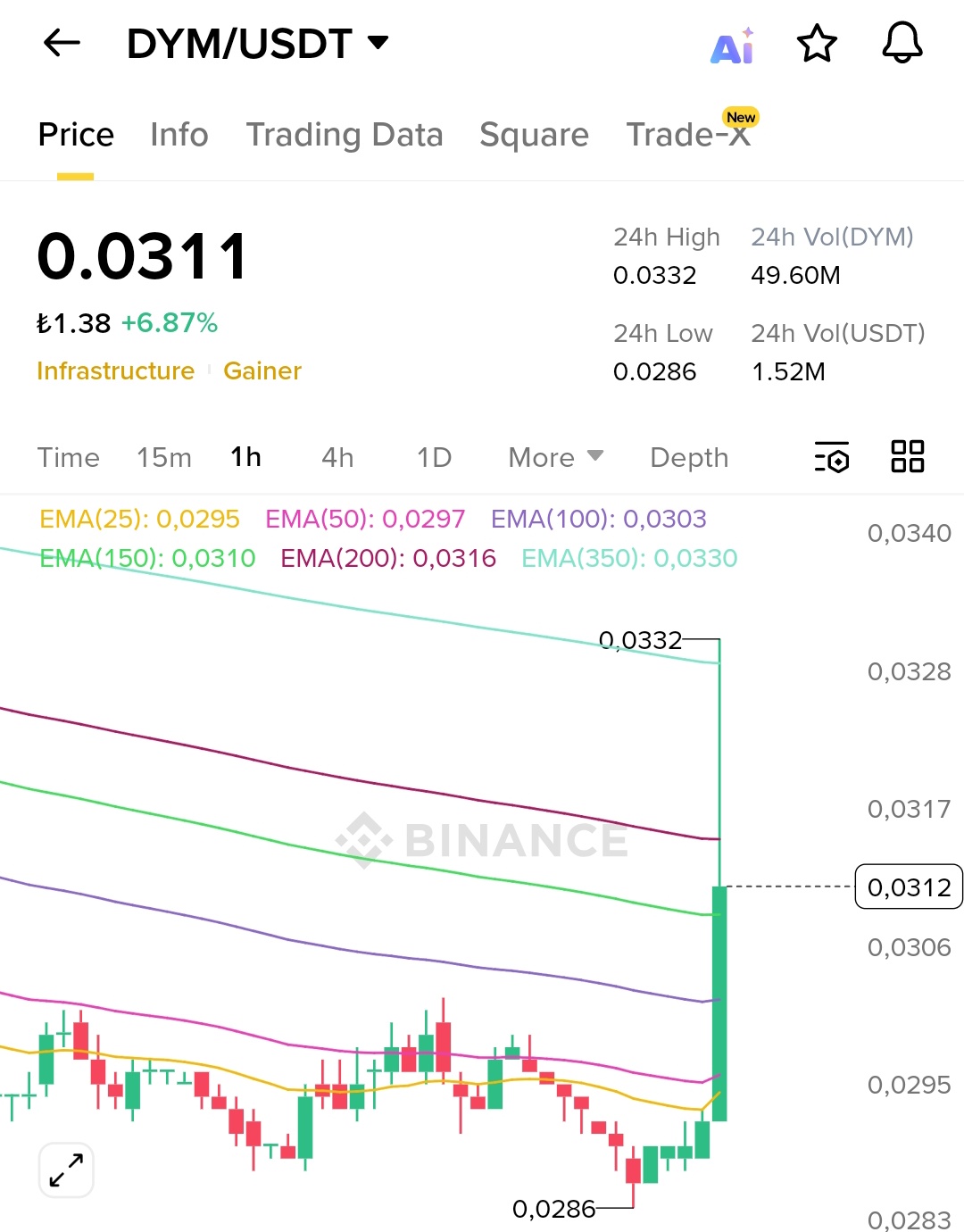
Task: Expand the More intervals dropdown
Action: [555, 457]
